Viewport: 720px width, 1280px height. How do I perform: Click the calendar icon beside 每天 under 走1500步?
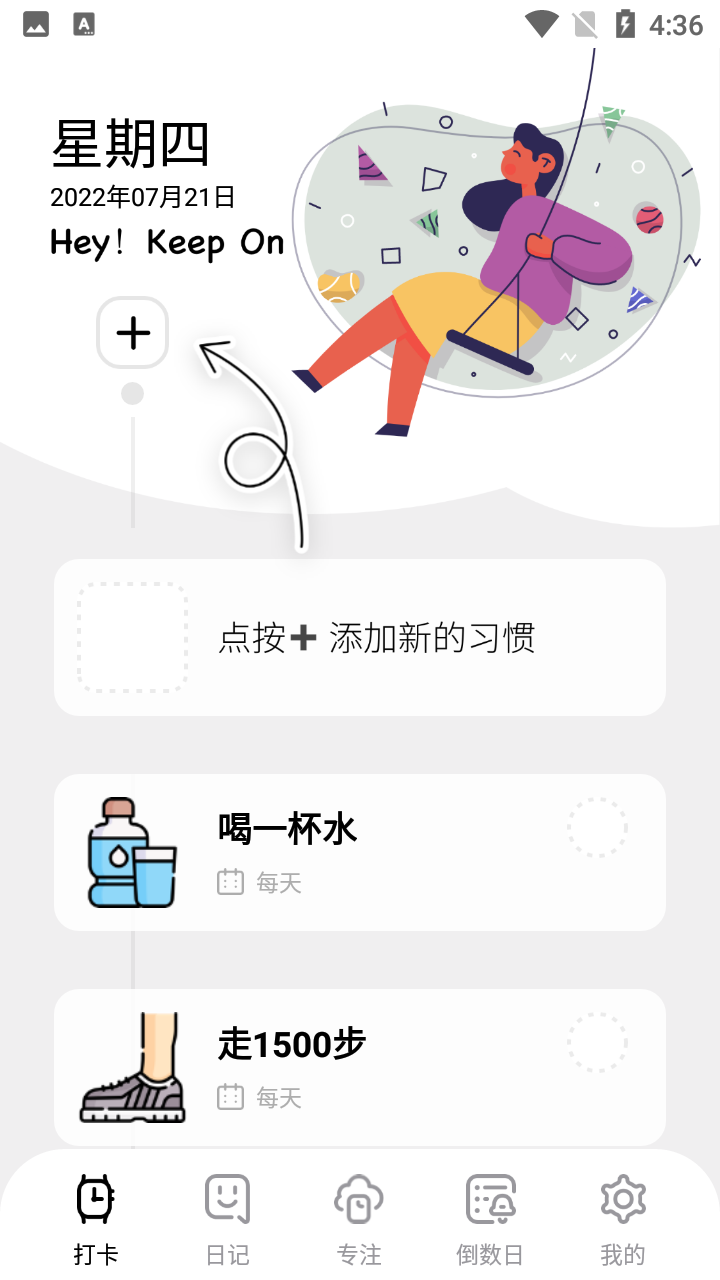[230, 1098]
